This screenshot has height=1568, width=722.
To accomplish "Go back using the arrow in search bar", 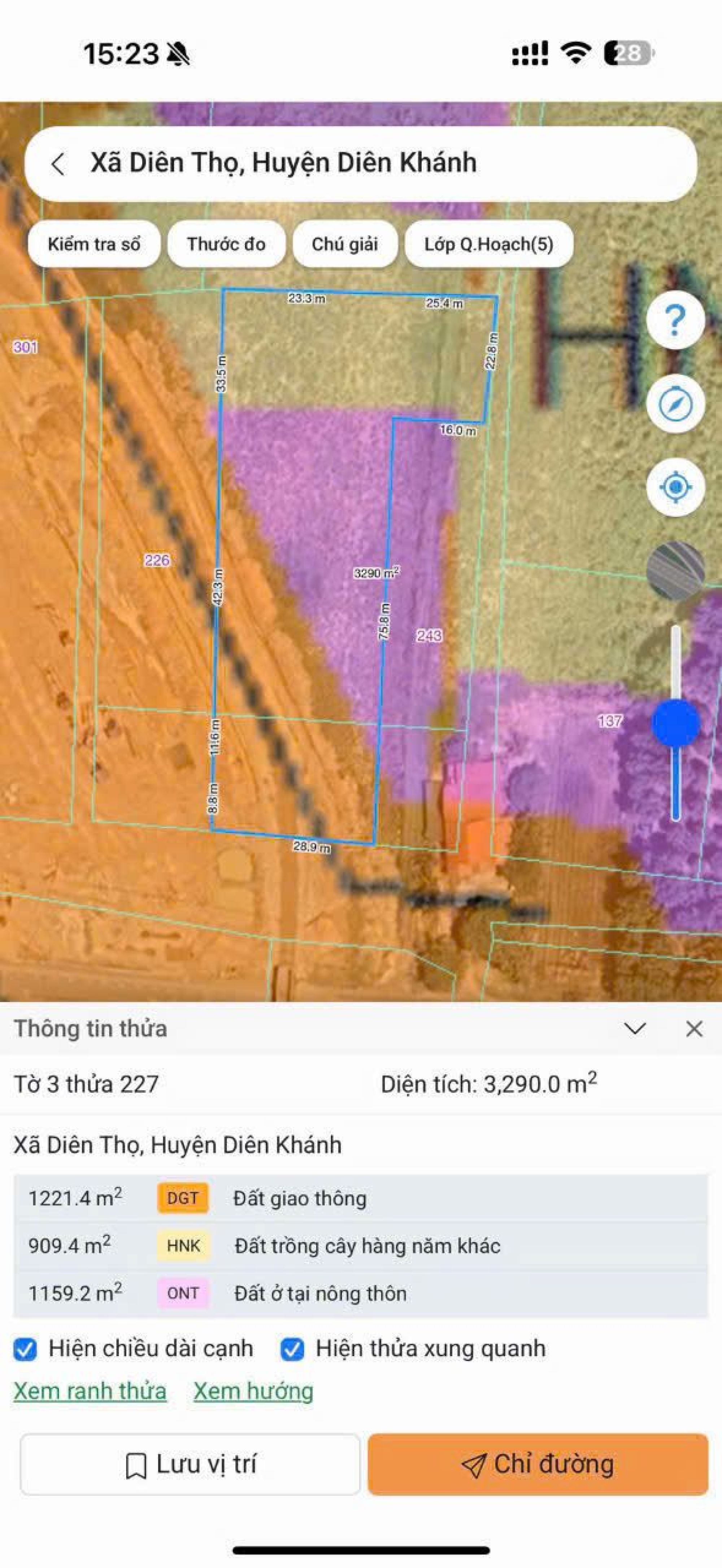I will tap(58, 164).
